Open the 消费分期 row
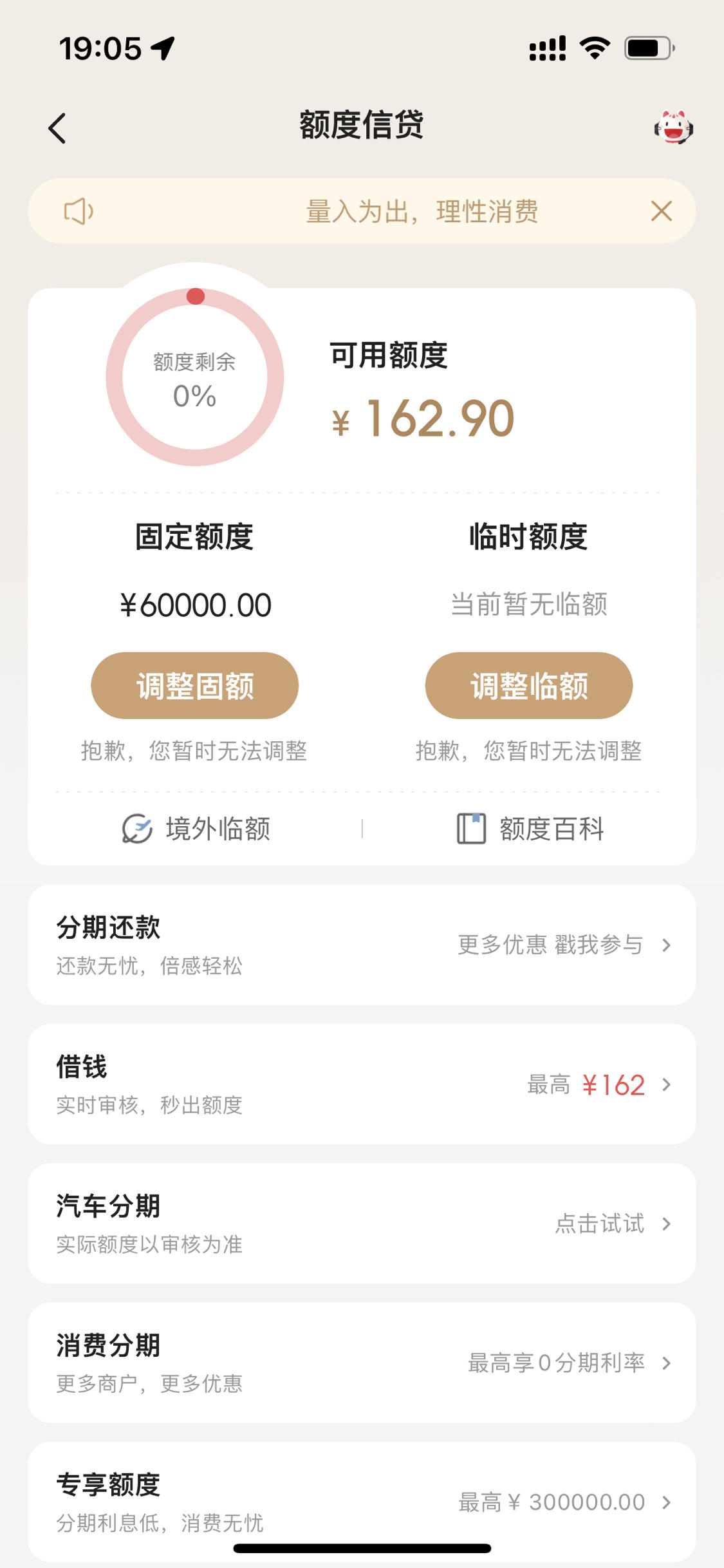 [362, 1363]
